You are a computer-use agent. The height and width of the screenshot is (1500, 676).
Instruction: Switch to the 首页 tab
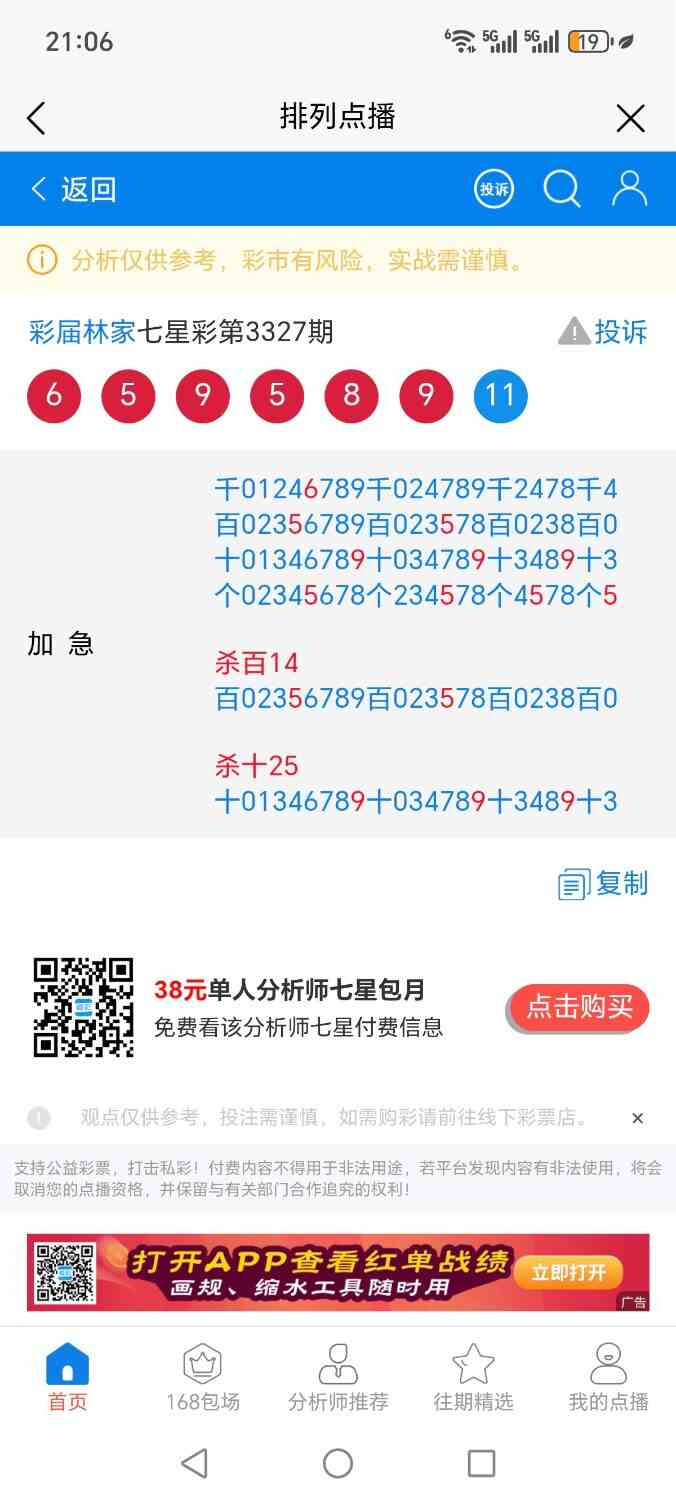tap(68, 1378)
